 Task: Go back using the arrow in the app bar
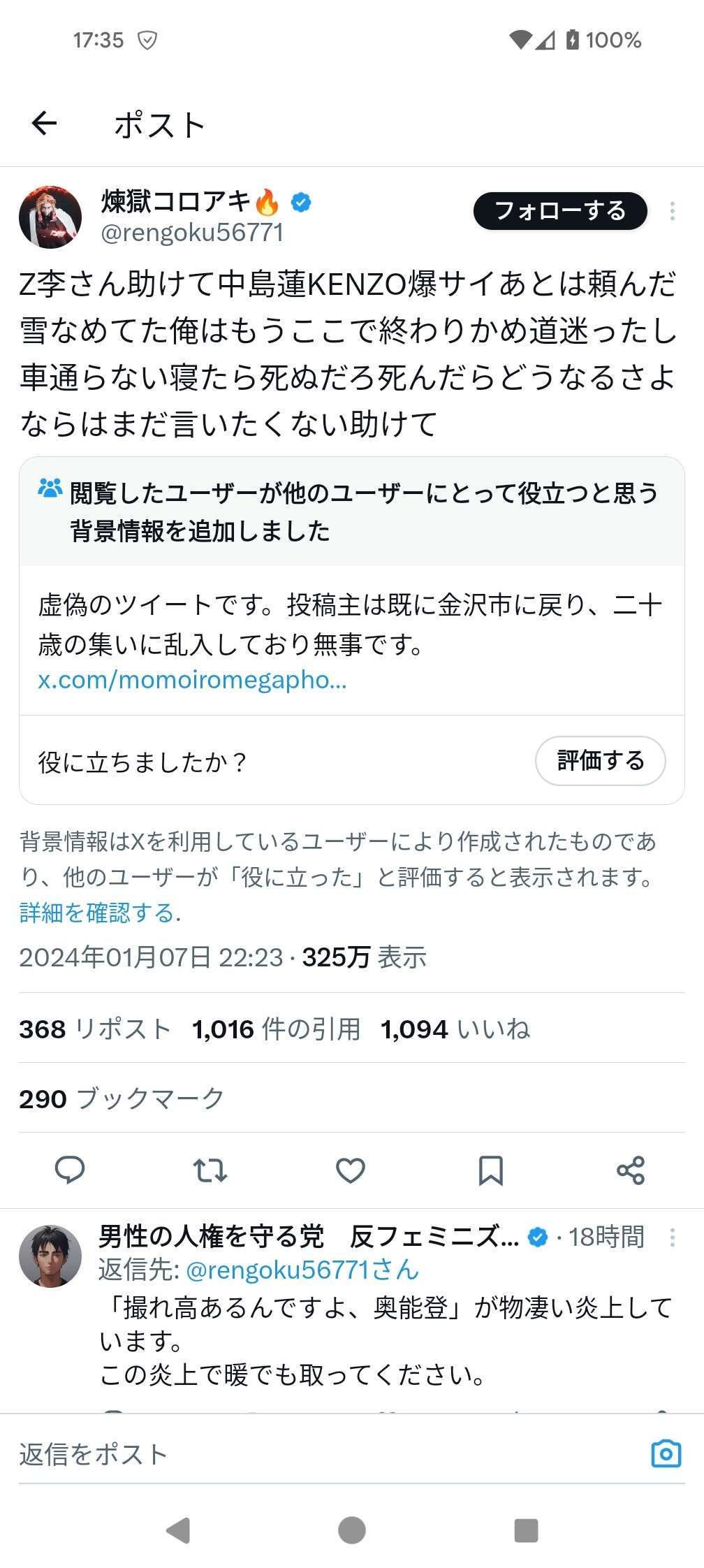(x=44, y=124)
